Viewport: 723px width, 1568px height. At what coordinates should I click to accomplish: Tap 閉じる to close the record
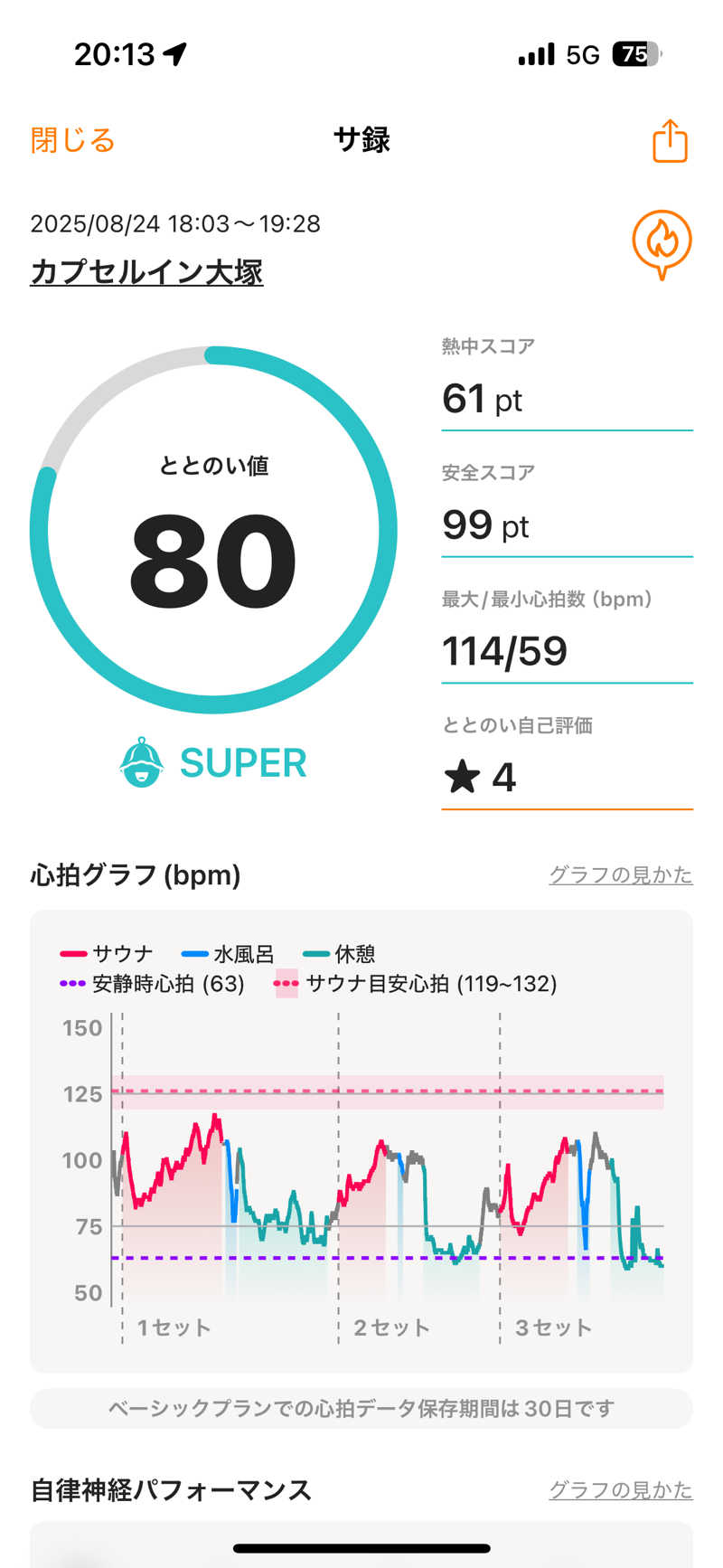(x=72, y=141)
